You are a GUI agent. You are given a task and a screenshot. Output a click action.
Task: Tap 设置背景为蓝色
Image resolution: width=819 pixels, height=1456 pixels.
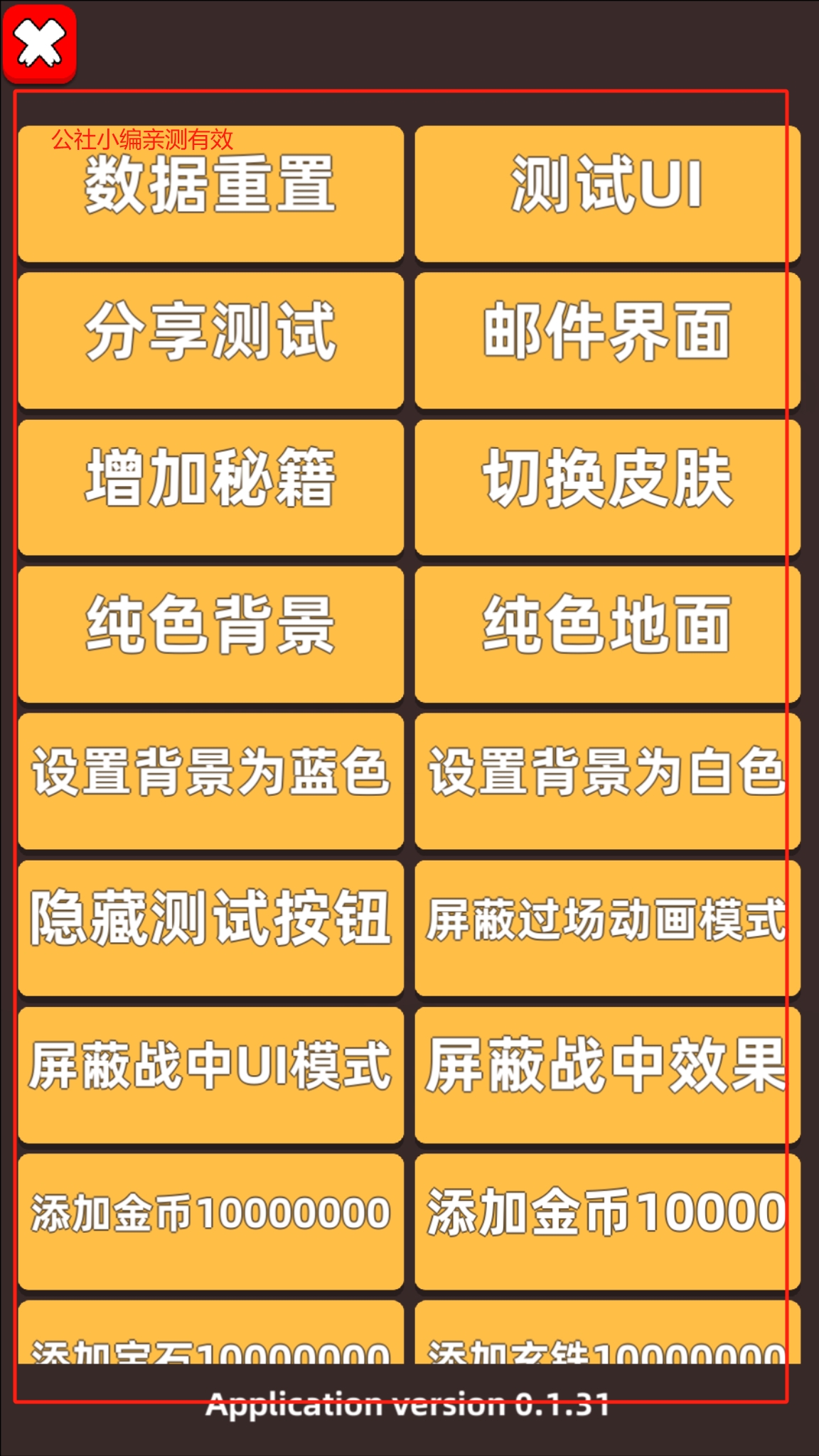click(210, 781)
